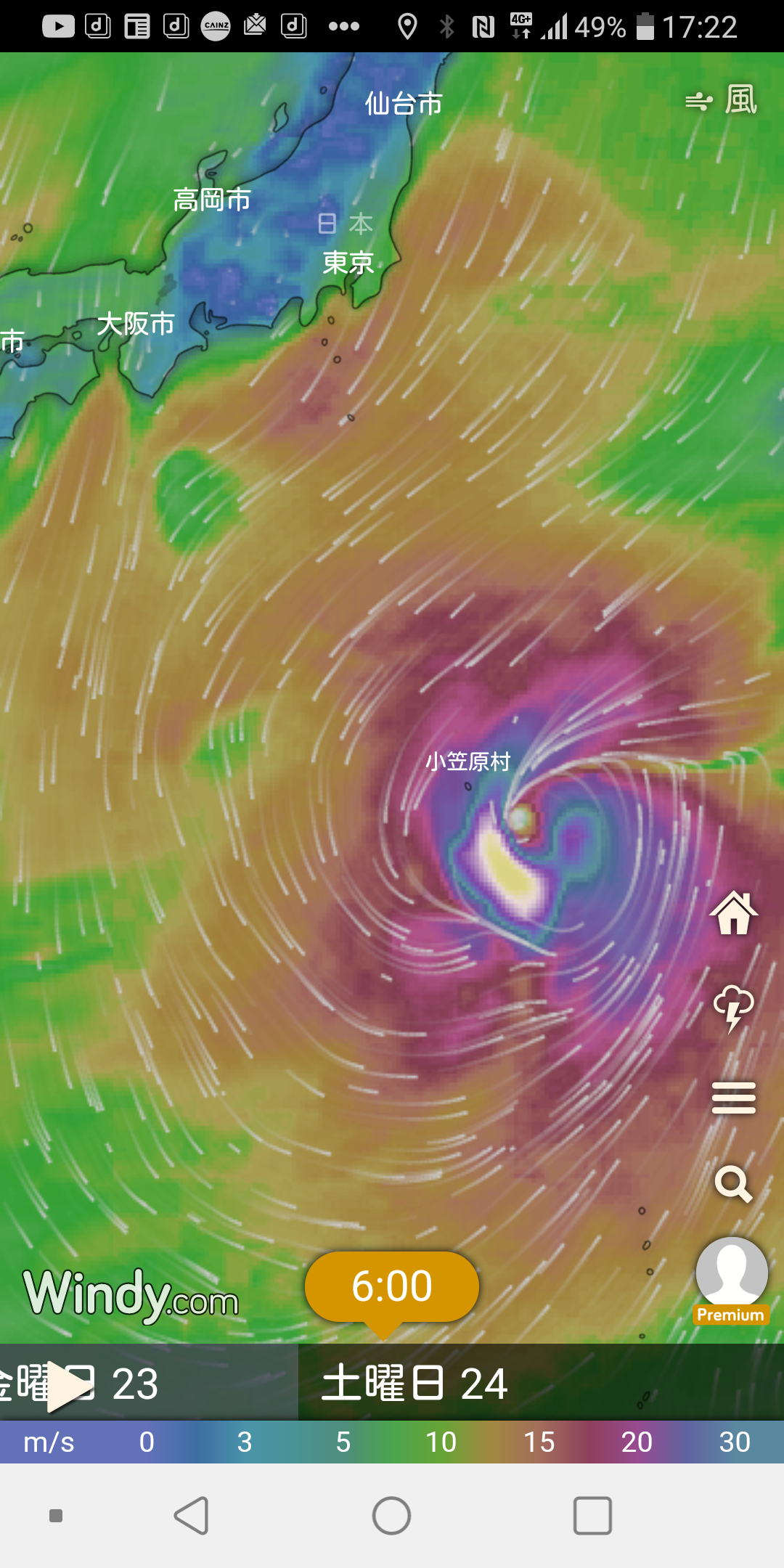Select Saturday 24 on the timeline
This screenshot has height=1568, width=784.
[x=415, y=1384]
